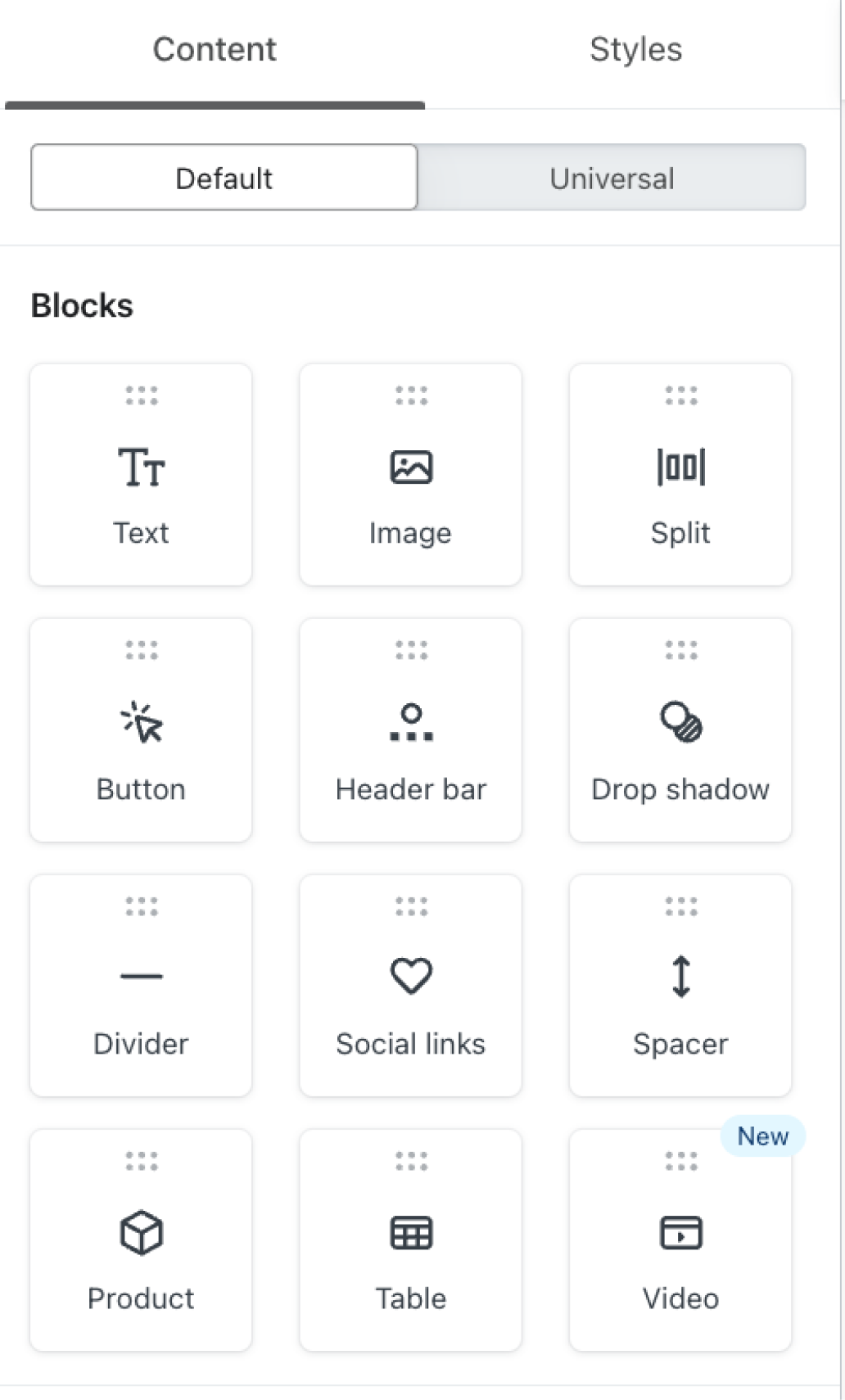
Task: Choose the Image block
Action: 410,475
